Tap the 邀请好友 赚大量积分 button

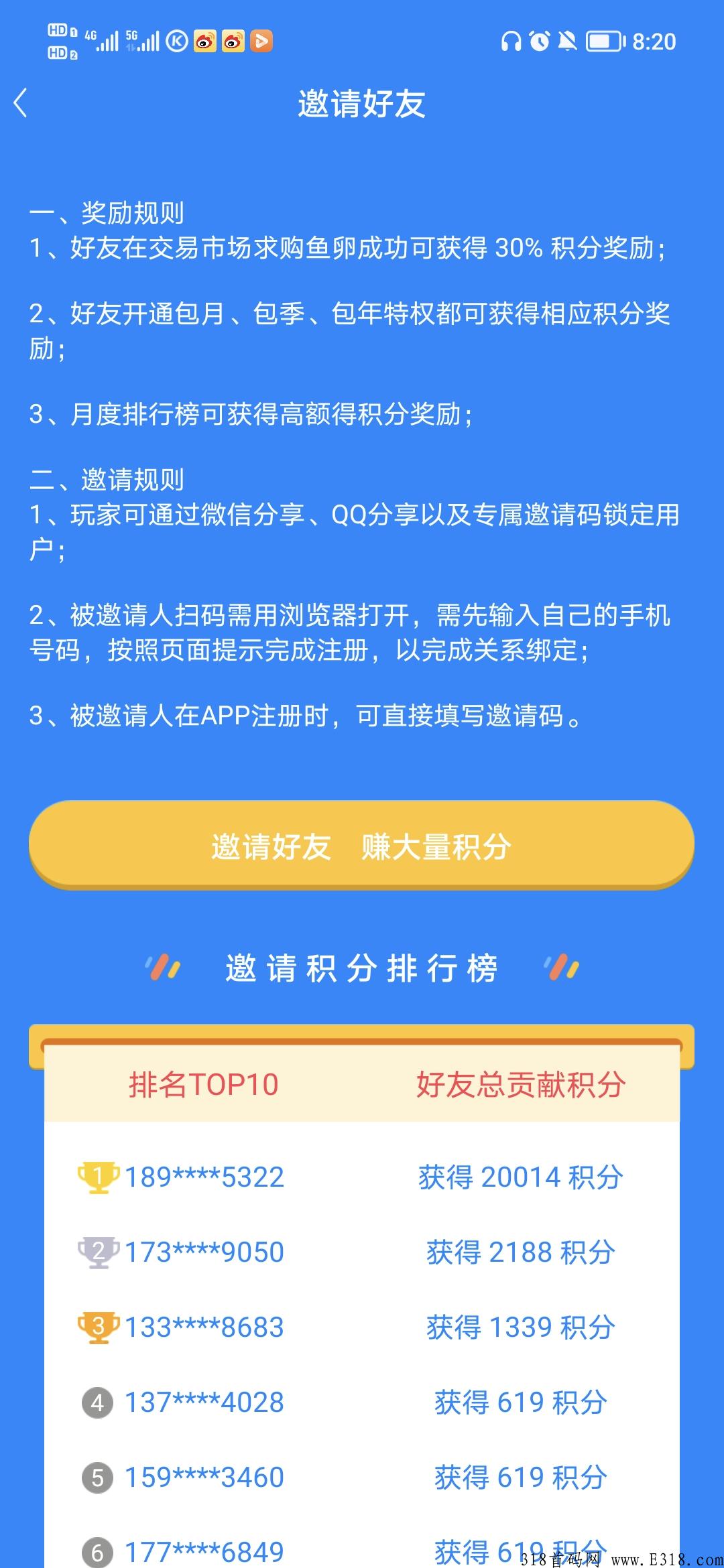[x=361, y=845]
